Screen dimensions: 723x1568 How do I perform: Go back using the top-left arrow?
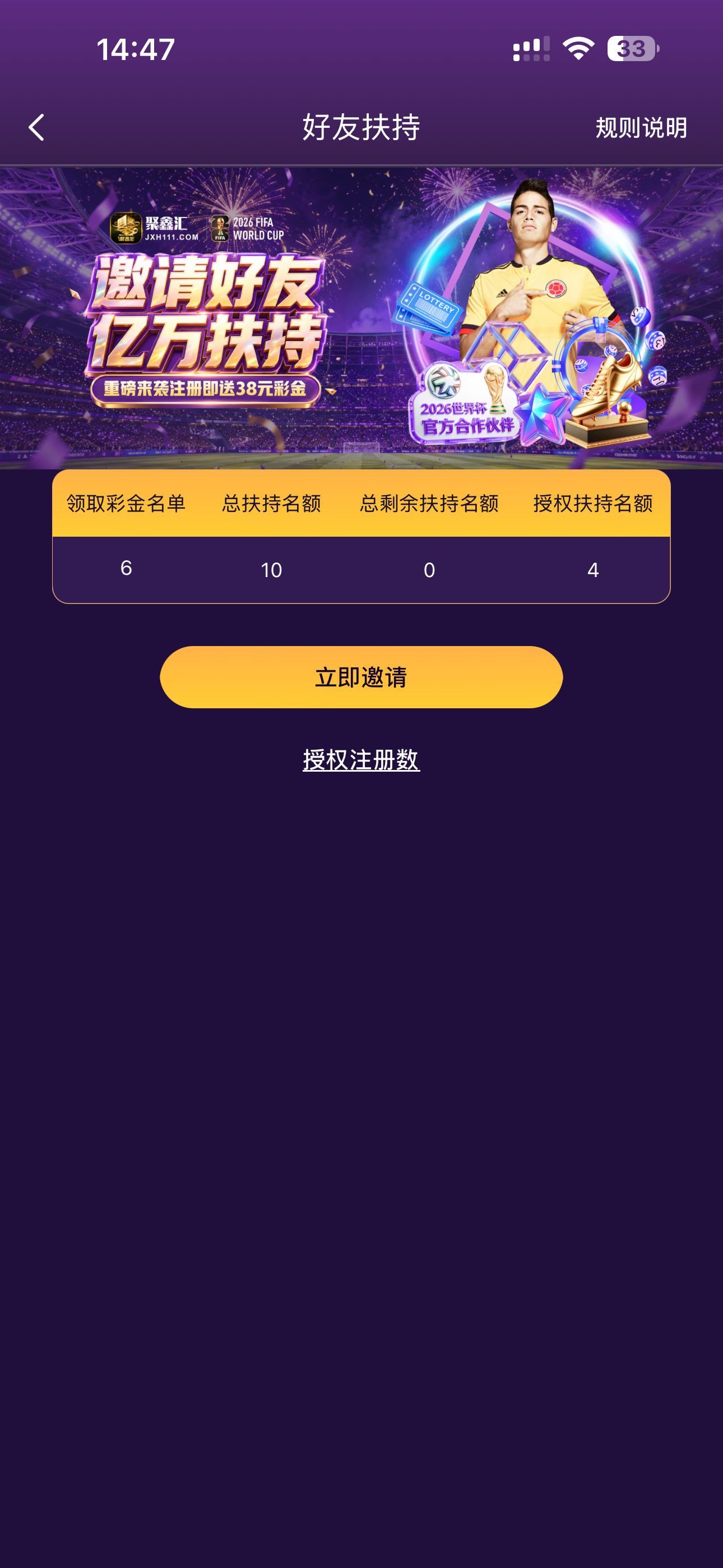pyautogui.click(x=36, y=128)
